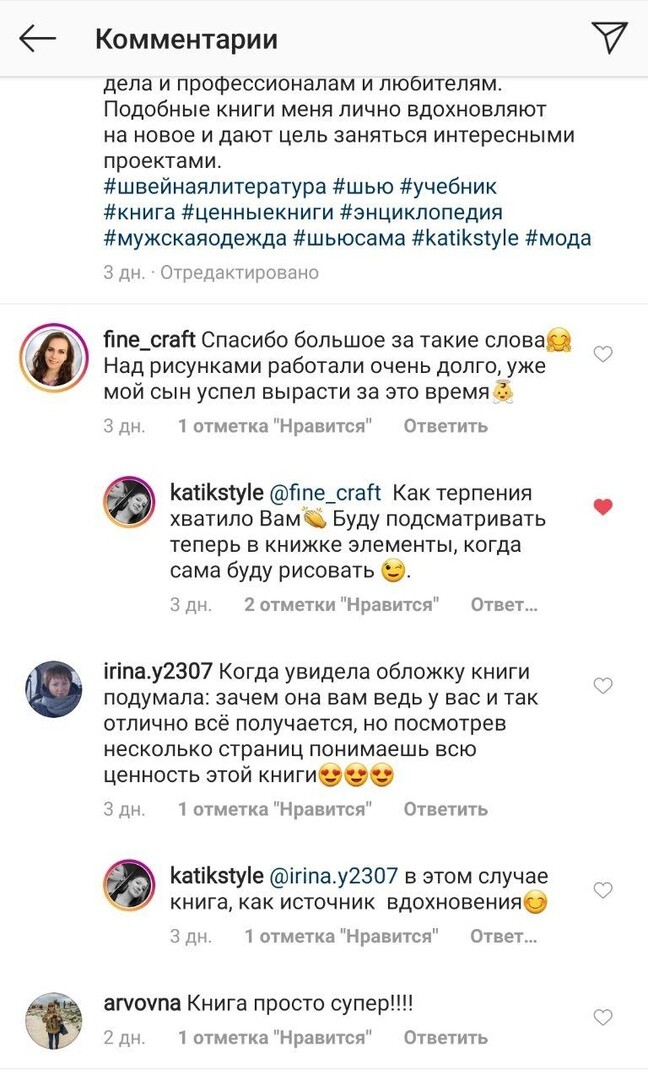Open arvovna's profile avatar

pos(53,1020)
